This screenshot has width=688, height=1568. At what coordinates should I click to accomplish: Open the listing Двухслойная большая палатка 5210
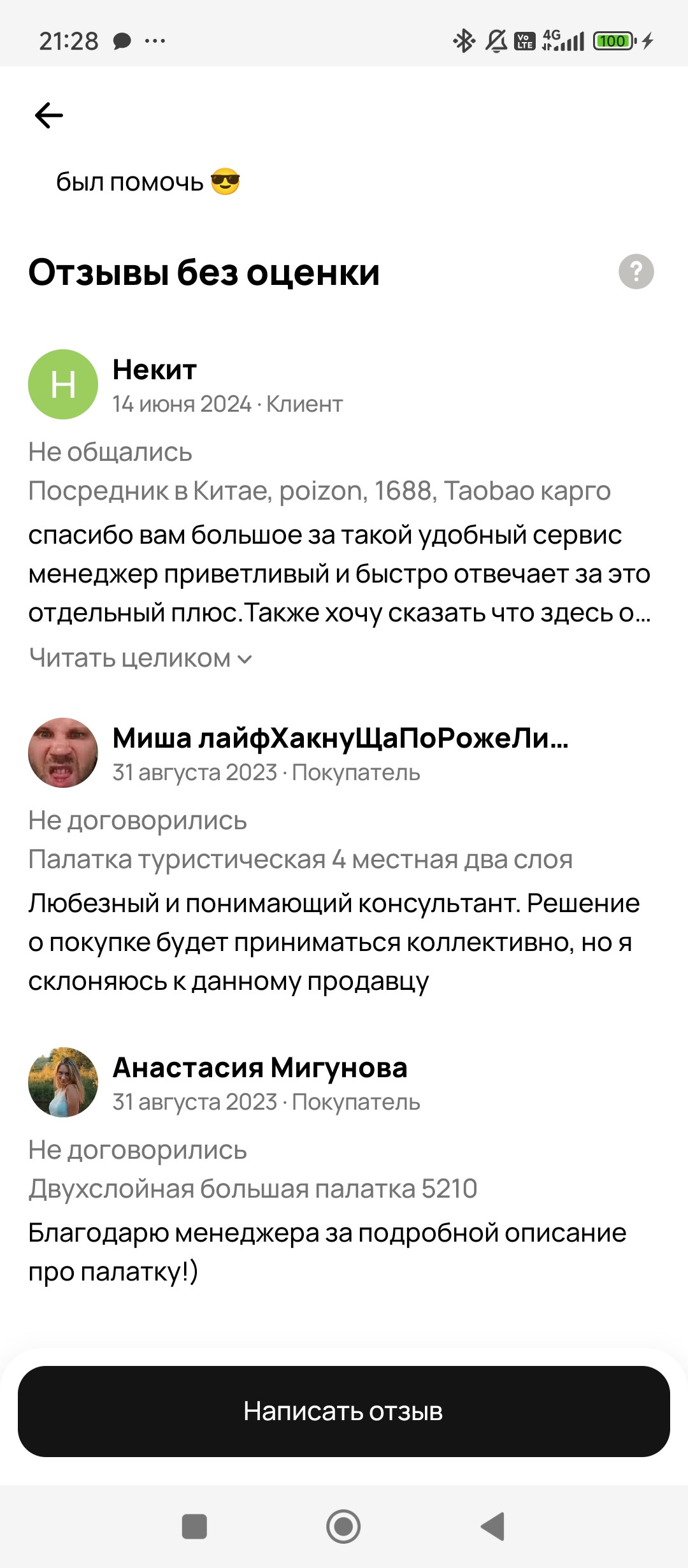(x=252, y=1189)
